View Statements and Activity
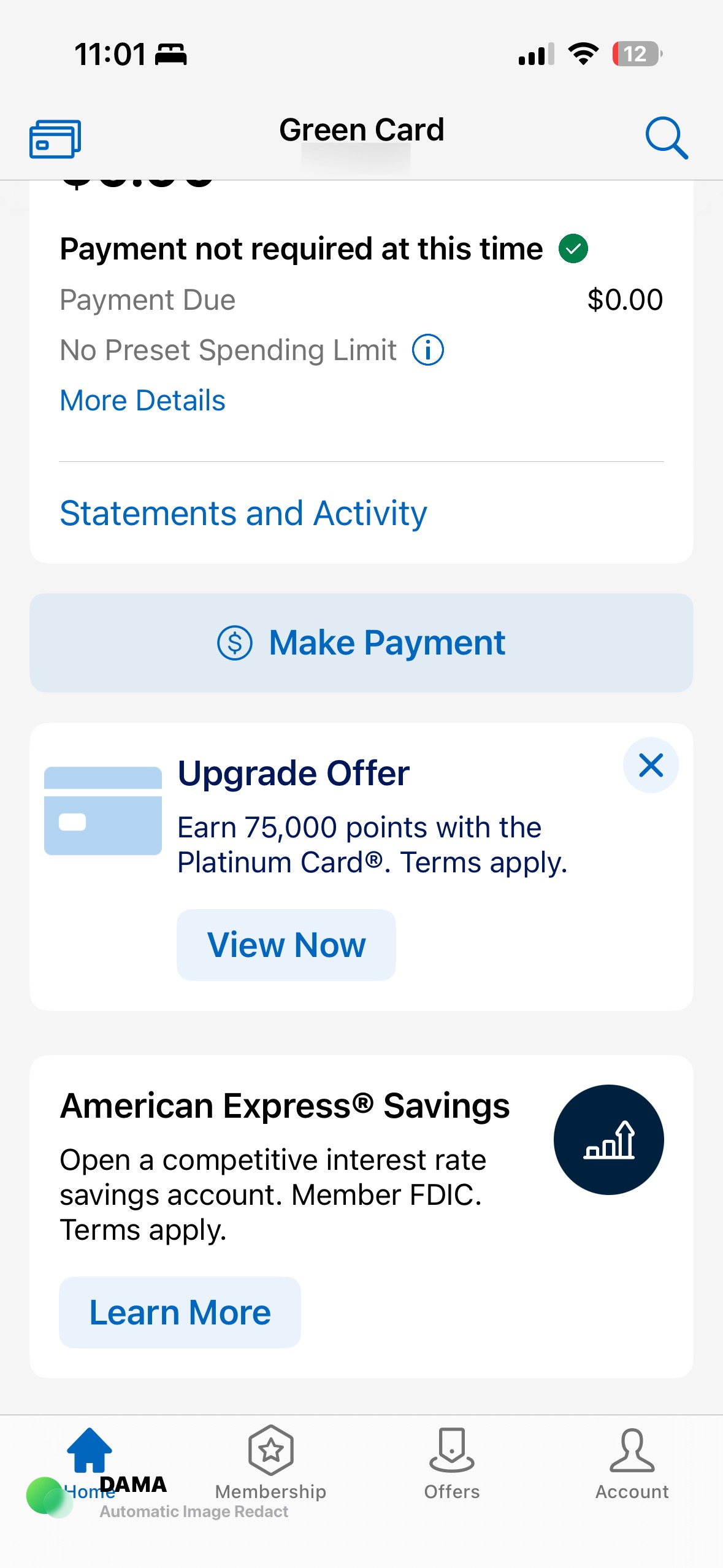 (x=243, y=513)
